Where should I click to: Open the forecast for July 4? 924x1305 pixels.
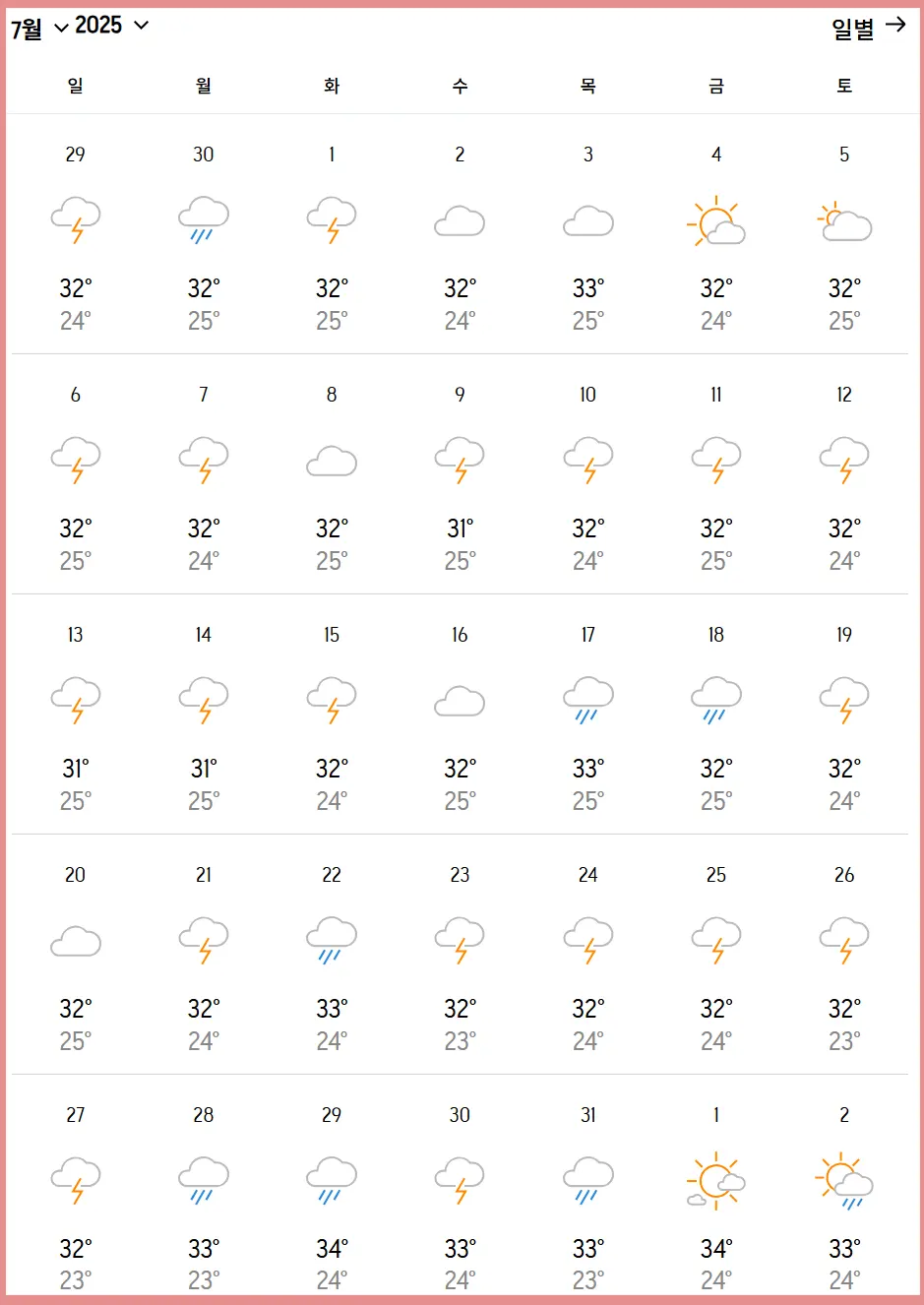pos(716,234)
